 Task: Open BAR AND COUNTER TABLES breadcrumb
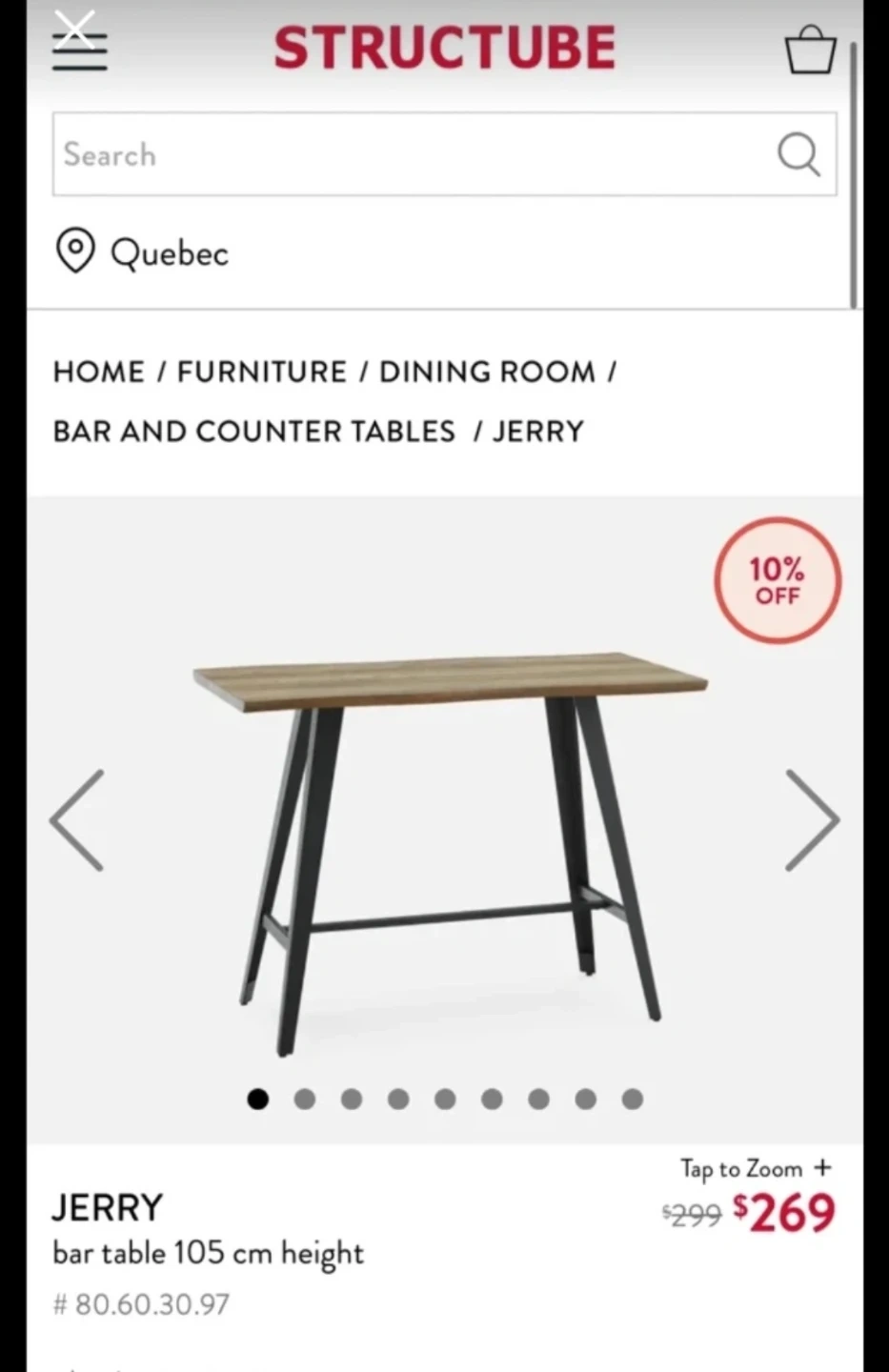253,432
